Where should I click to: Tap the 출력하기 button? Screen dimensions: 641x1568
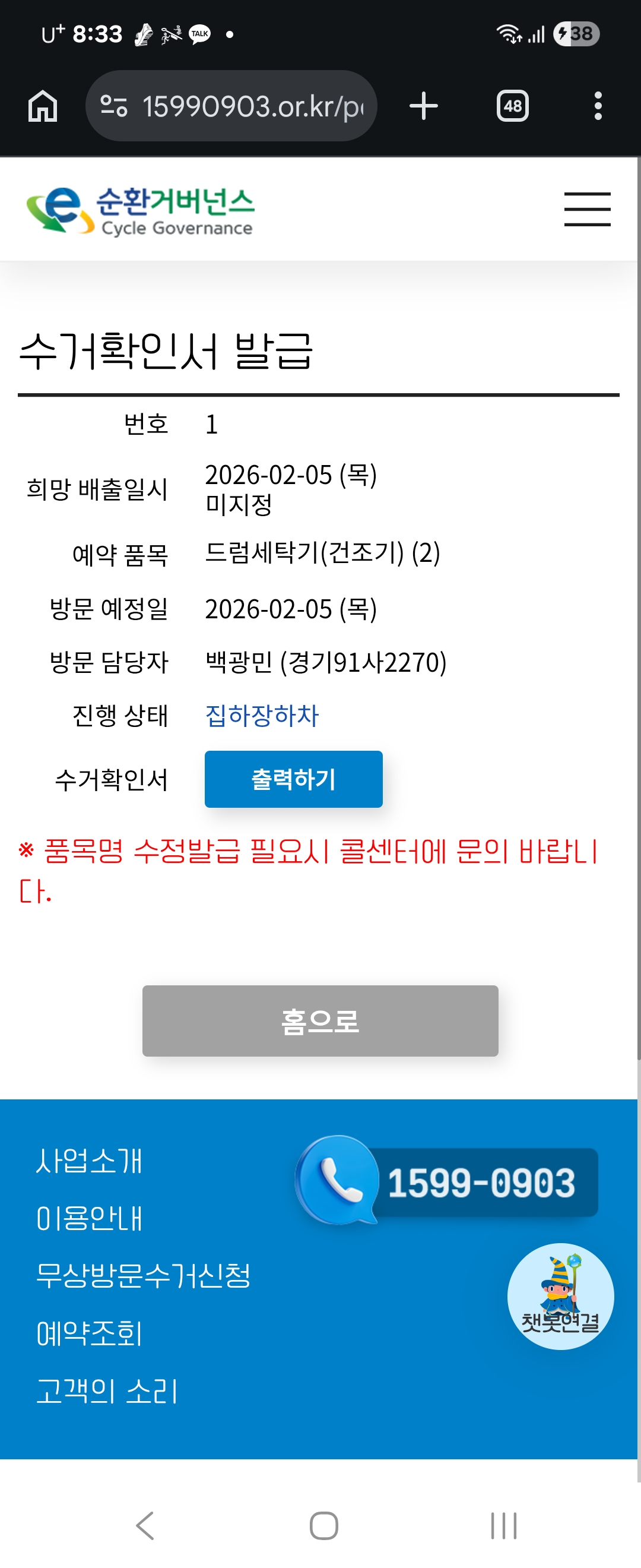tap(293, 779)
